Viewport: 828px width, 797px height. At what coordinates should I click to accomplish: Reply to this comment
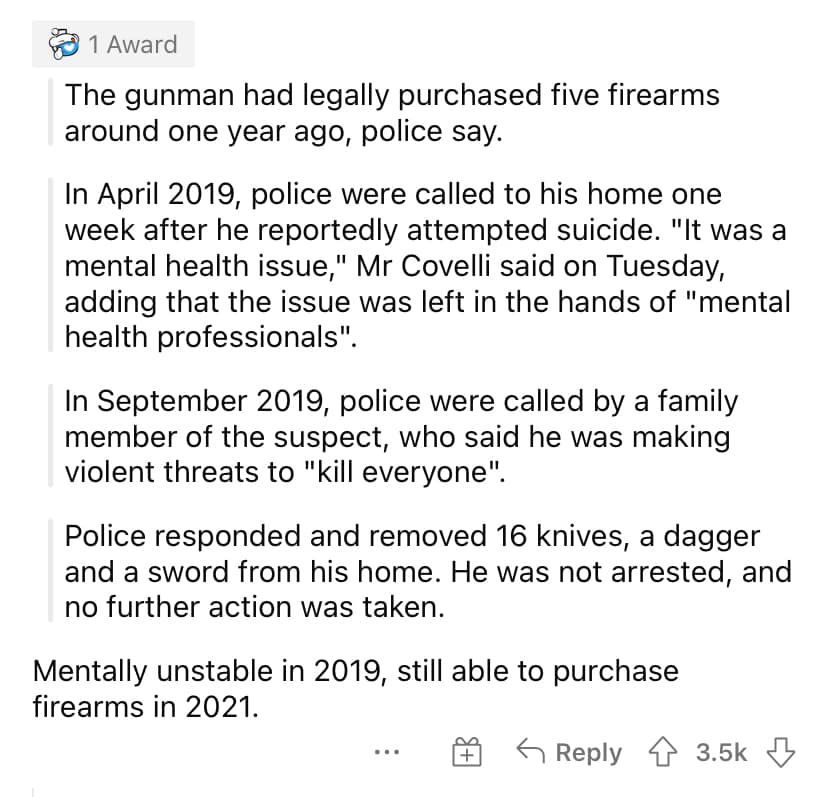pos(569,752)
